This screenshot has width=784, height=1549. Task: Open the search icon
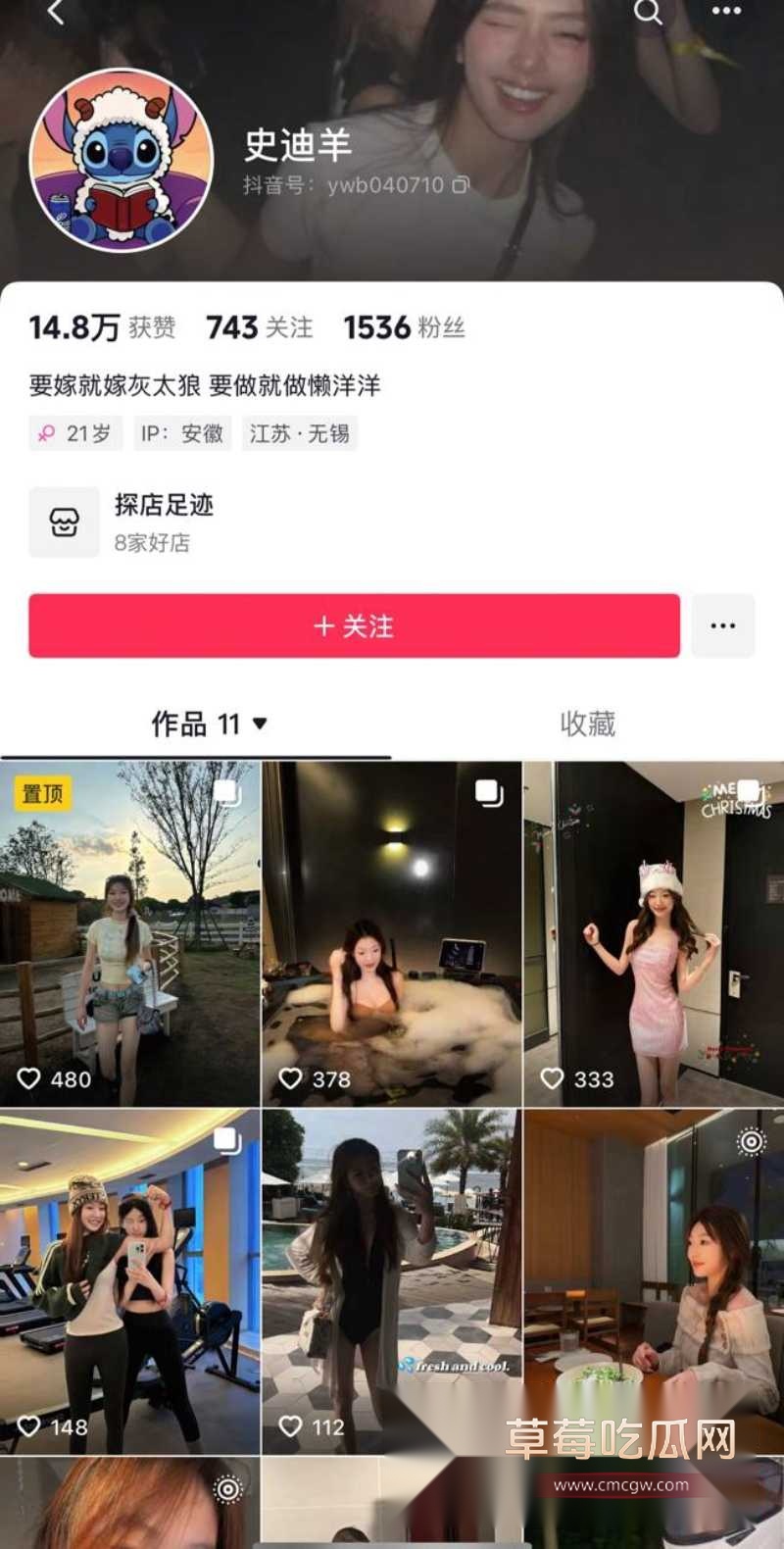[647, 13]
